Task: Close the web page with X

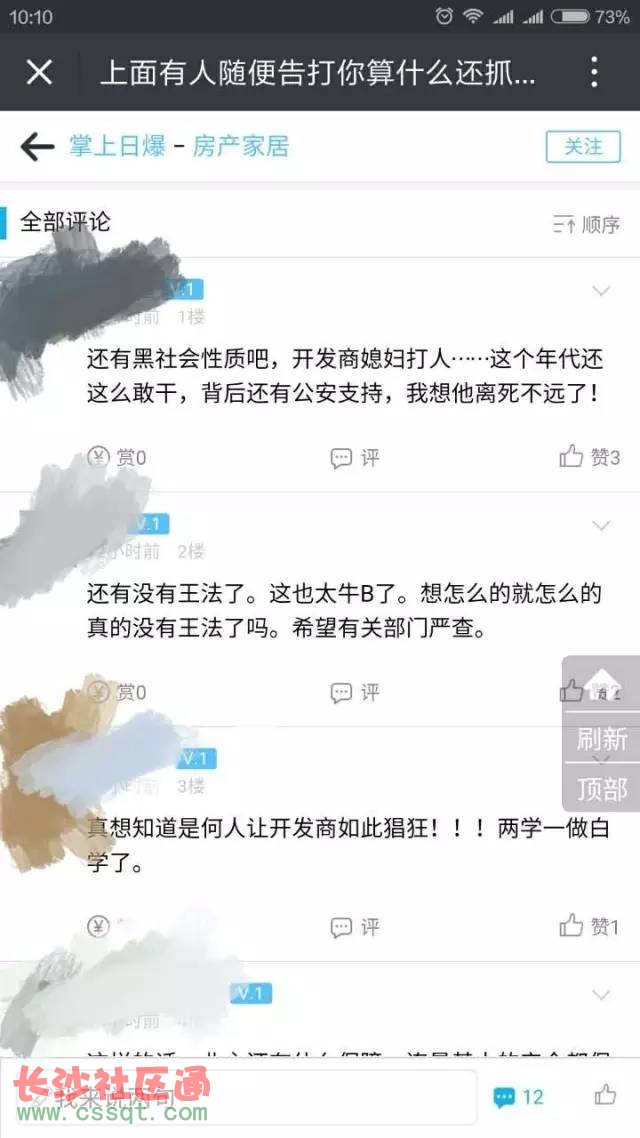Action: (39, 72)
